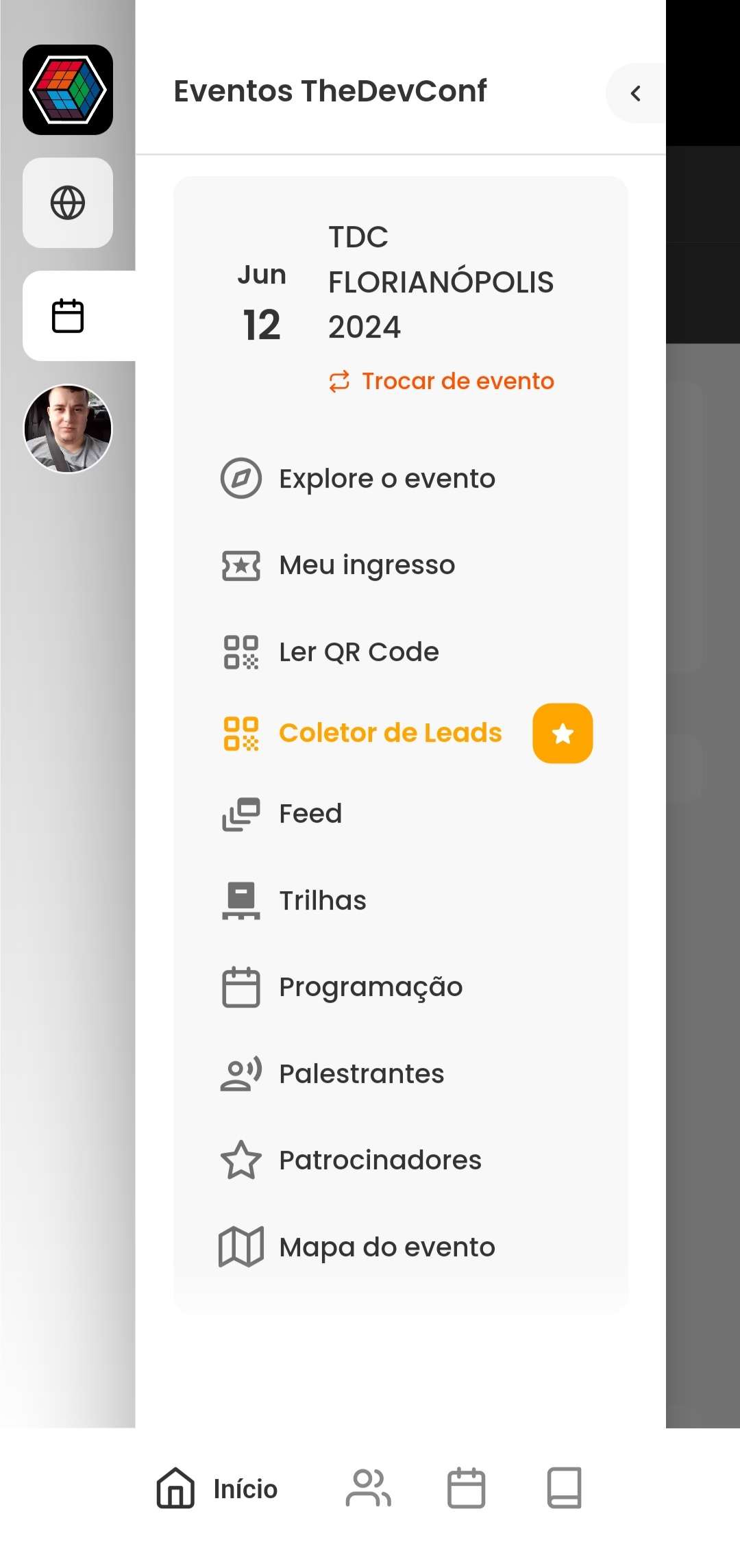Open the profile photo avatar

click(x=68, y=429)
